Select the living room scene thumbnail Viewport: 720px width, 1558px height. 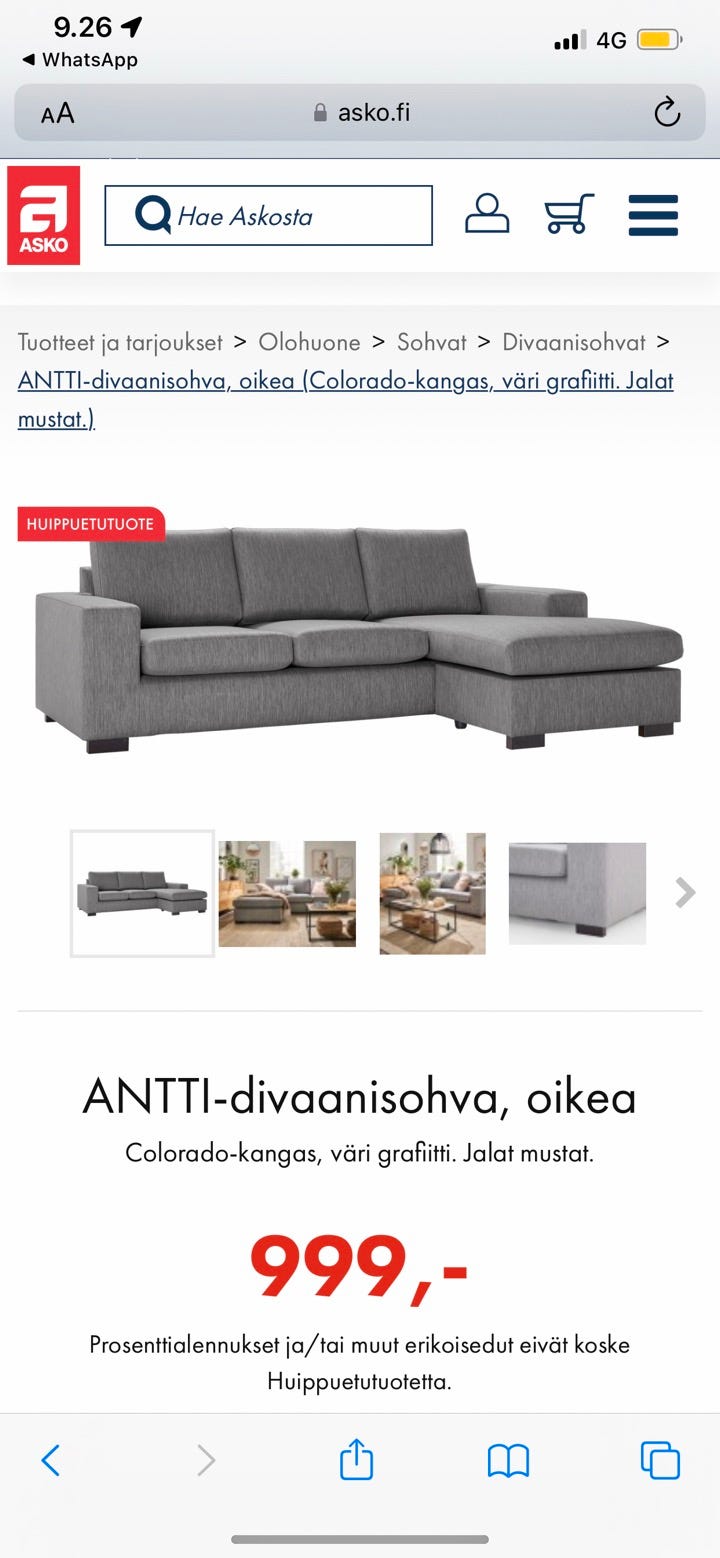pos(287,892)
